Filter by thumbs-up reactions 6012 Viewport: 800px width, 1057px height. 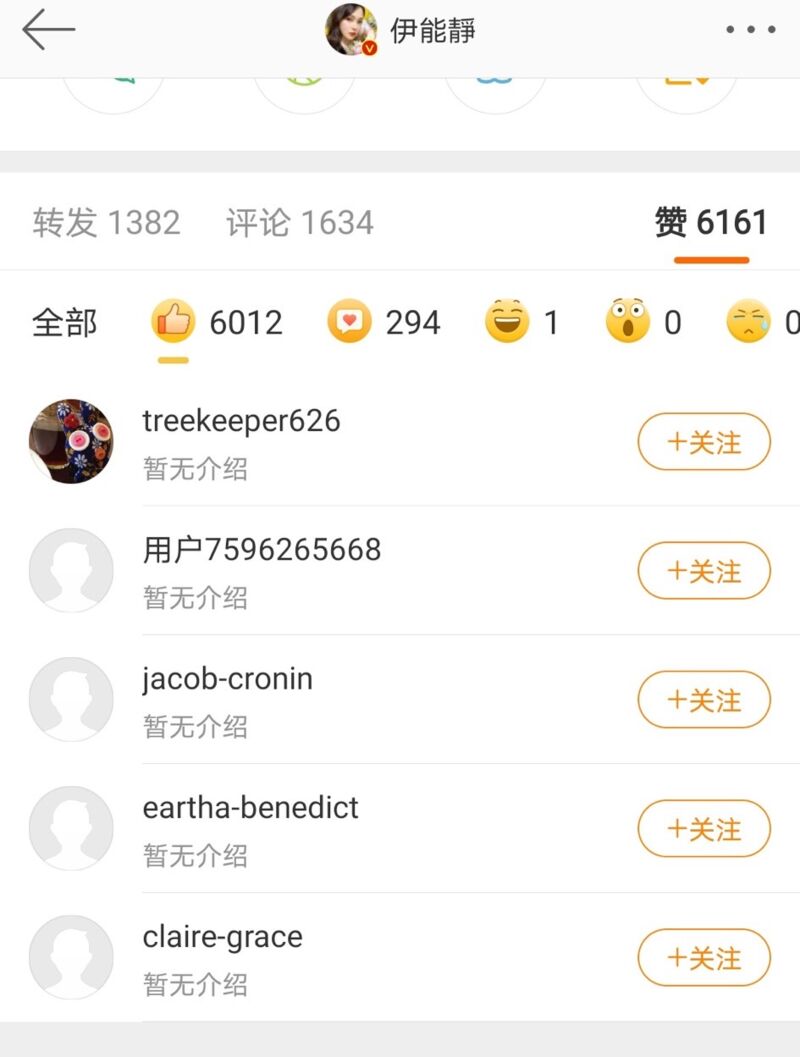217,323
